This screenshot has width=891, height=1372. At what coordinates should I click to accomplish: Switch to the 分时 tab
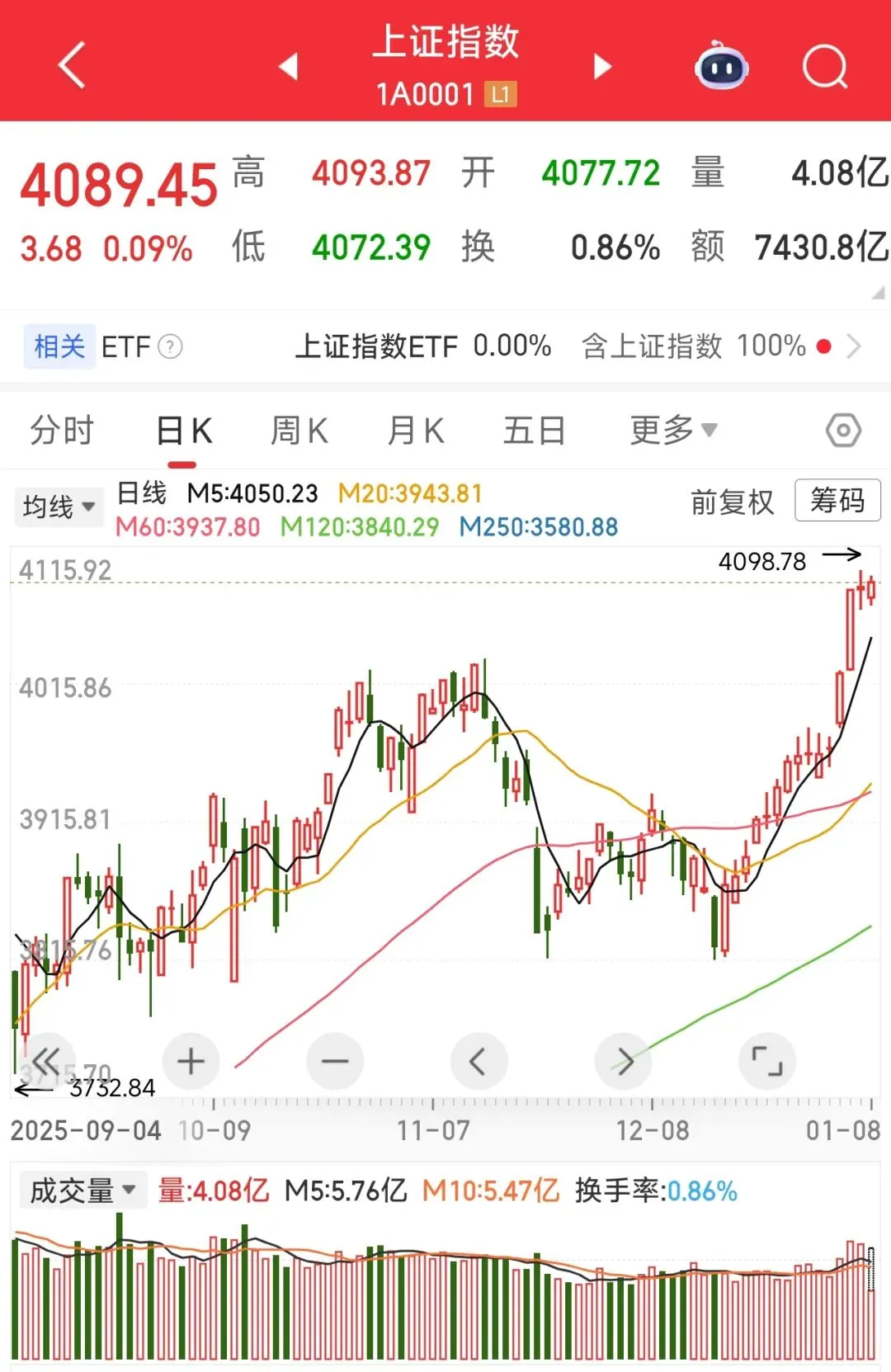click(62, 430)
